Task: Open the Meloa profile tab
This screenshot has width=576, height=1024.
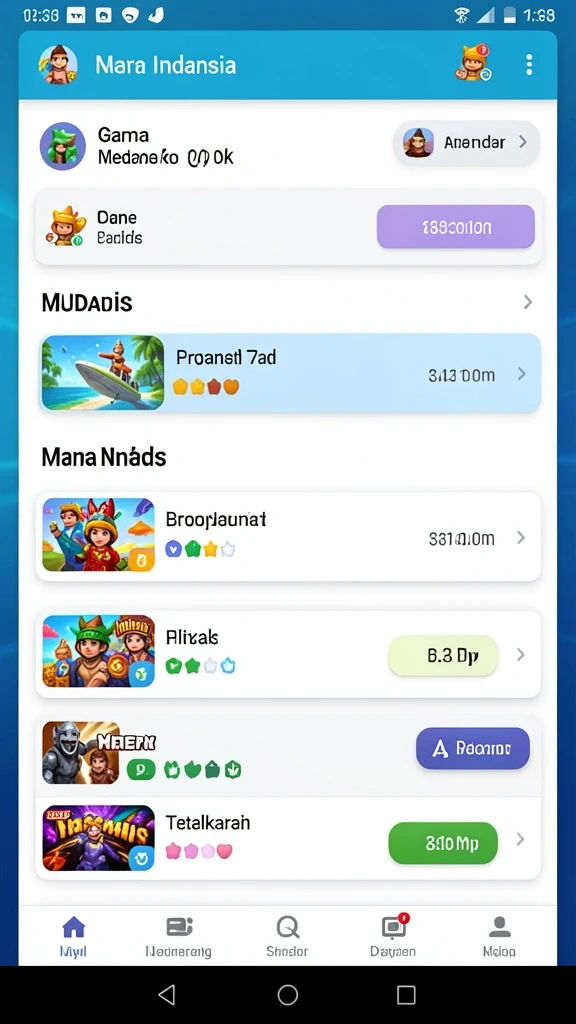Action: pyautogui.click(x=500, y=936)
